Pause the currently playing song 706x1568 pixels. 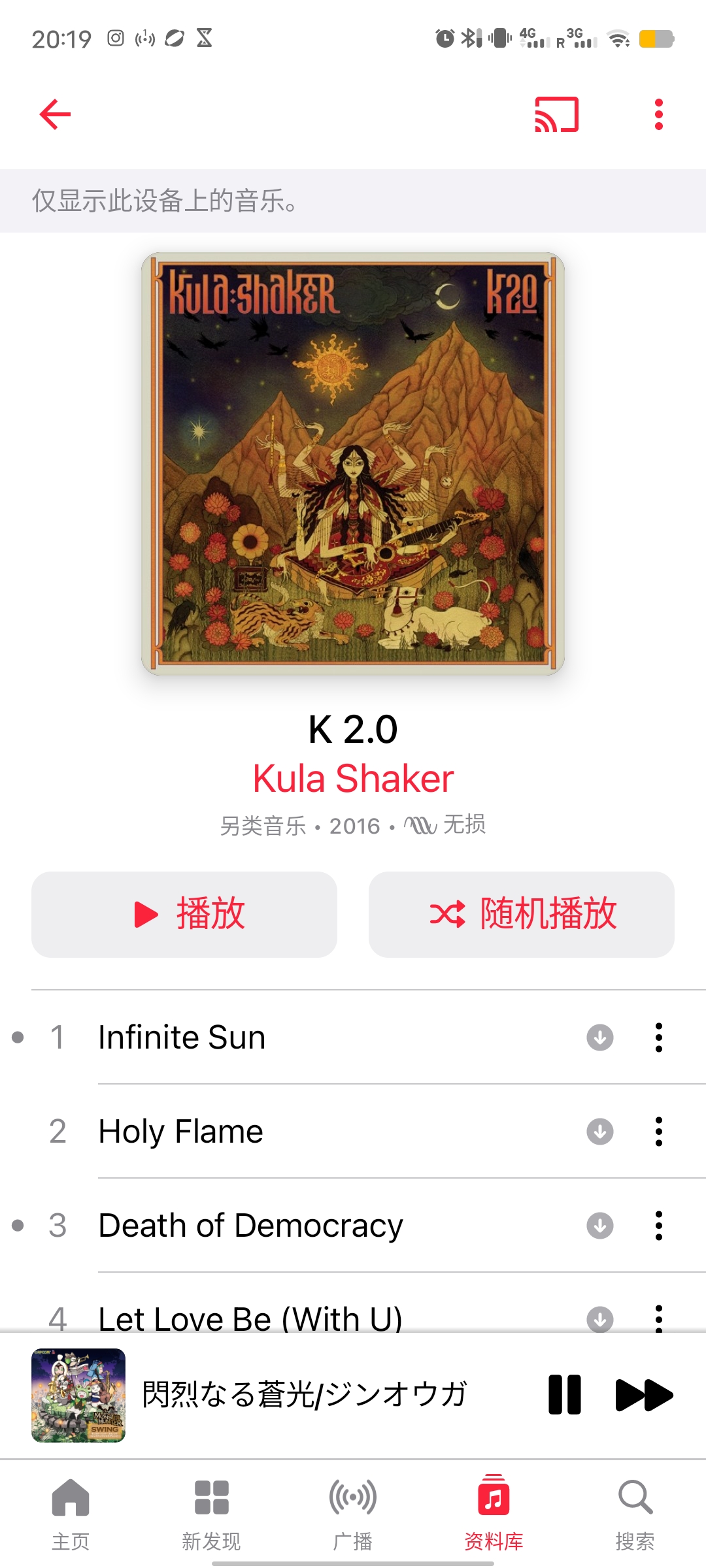pyautogui.click(x=565, y=1395)
